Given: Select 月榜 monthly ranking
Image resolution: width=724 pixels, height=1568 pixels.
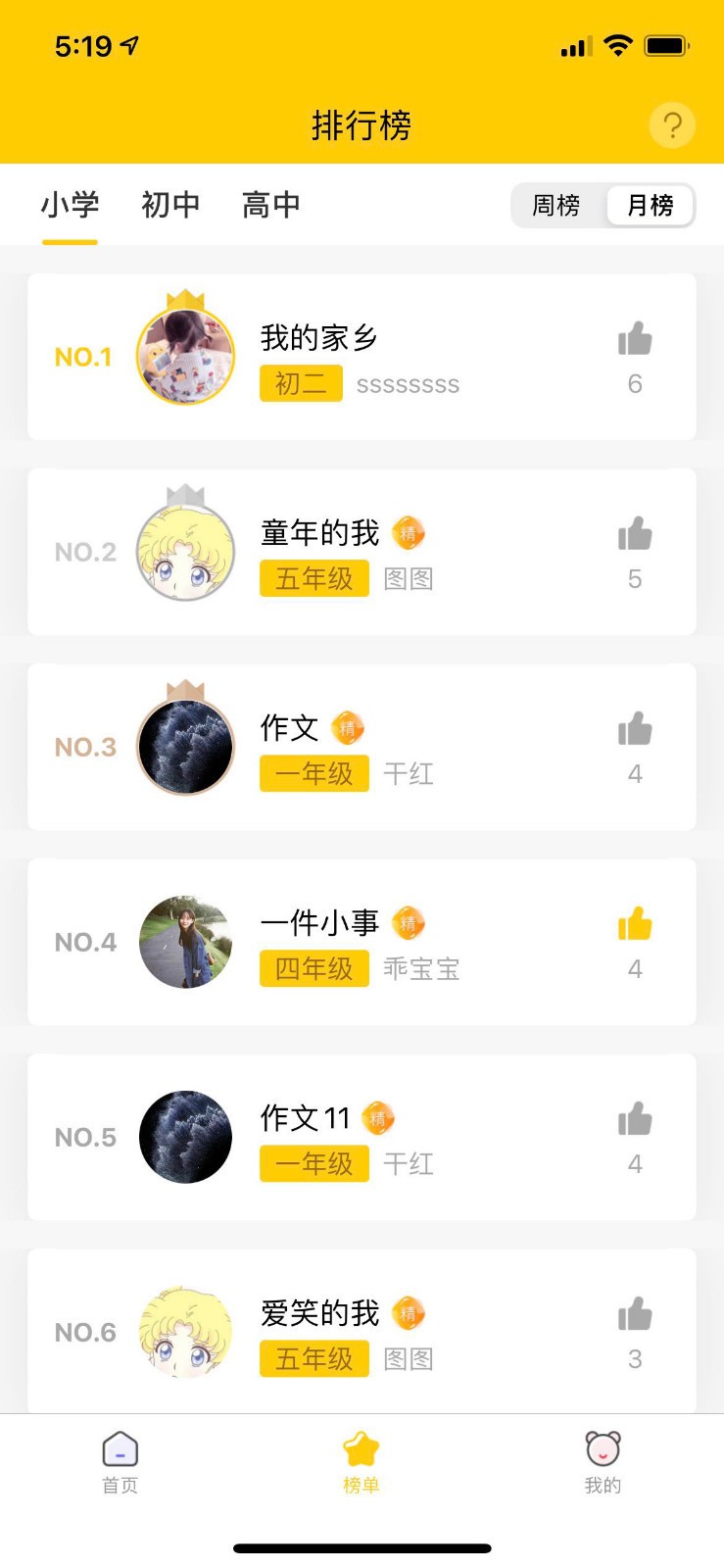Looking at the screenshot, I should 650,206.
